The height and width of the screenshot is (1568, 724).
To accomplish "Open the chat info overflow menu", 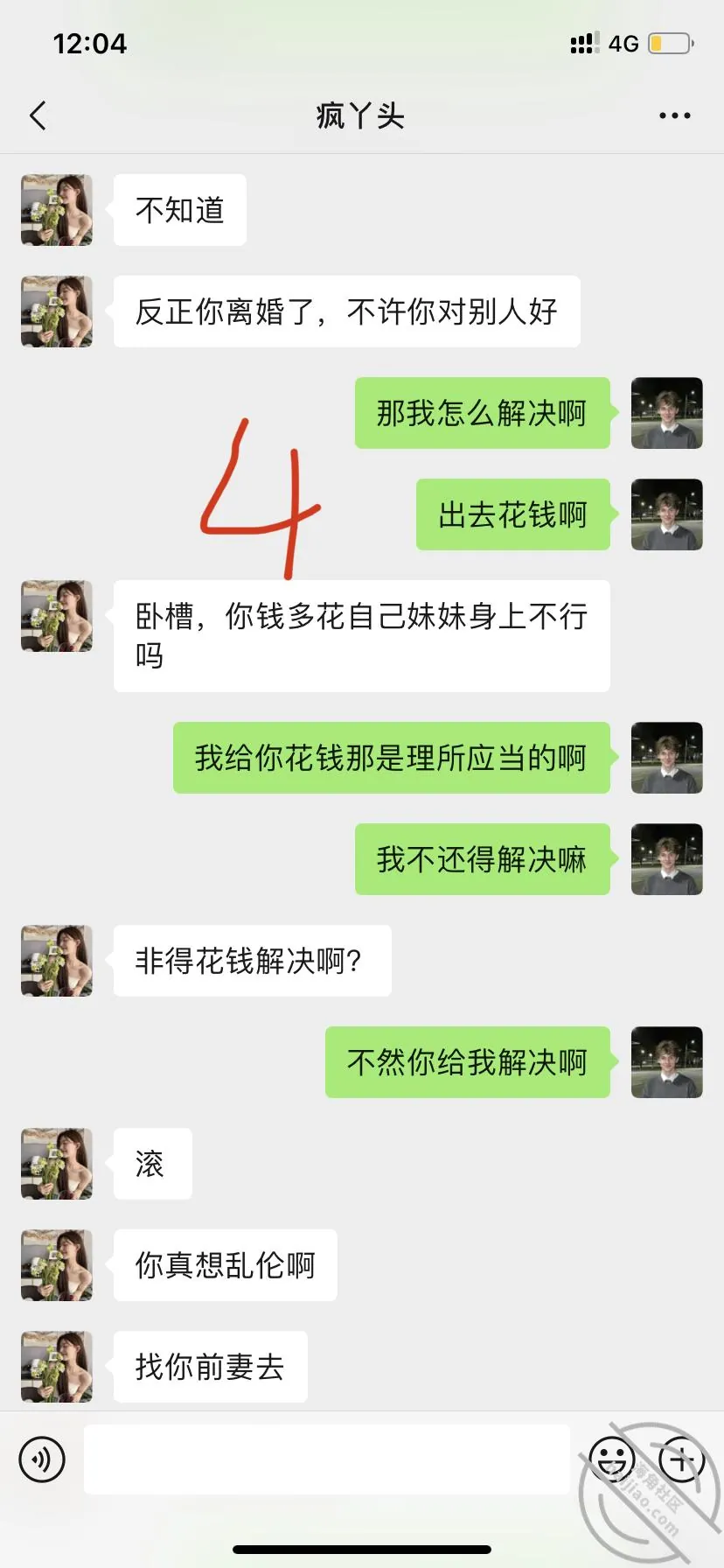I will [x=674, y=115].
